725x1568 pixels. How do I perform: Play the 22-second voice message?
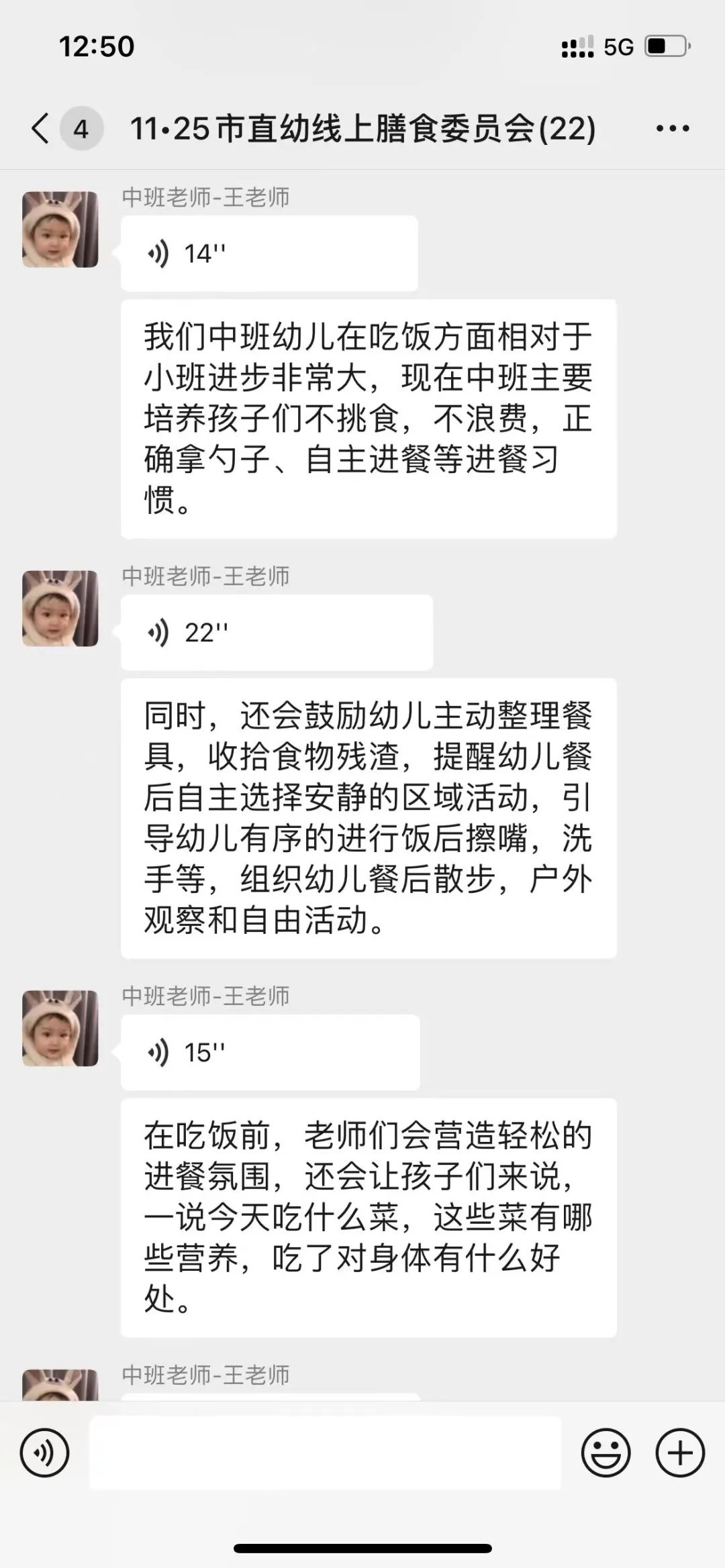tap(276, 633)
